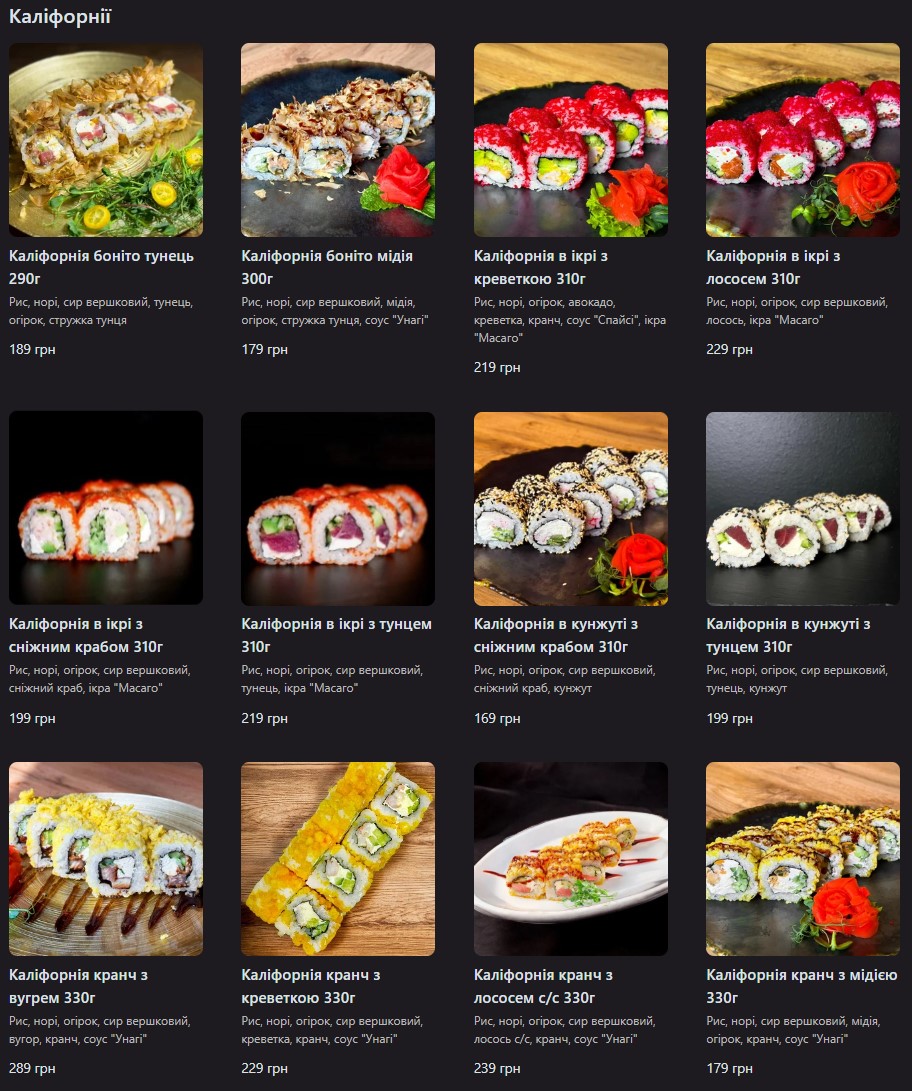Screen dimensions: 912x1091
Task: View Каліфорнія кранч з лососем с/с
Action: tap(570, 859)
